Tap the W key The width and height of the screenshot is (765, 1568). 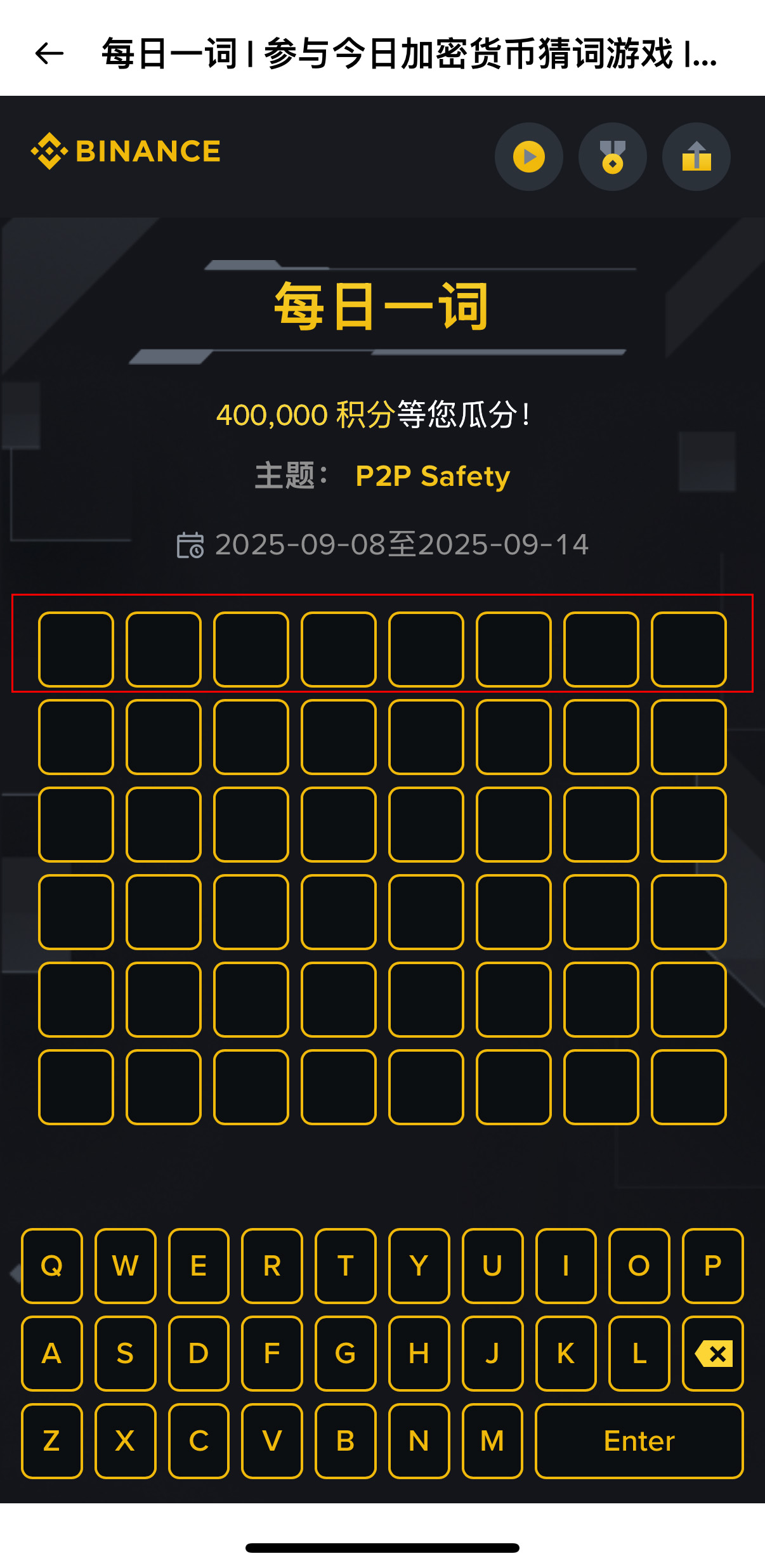coord(126,1266)
